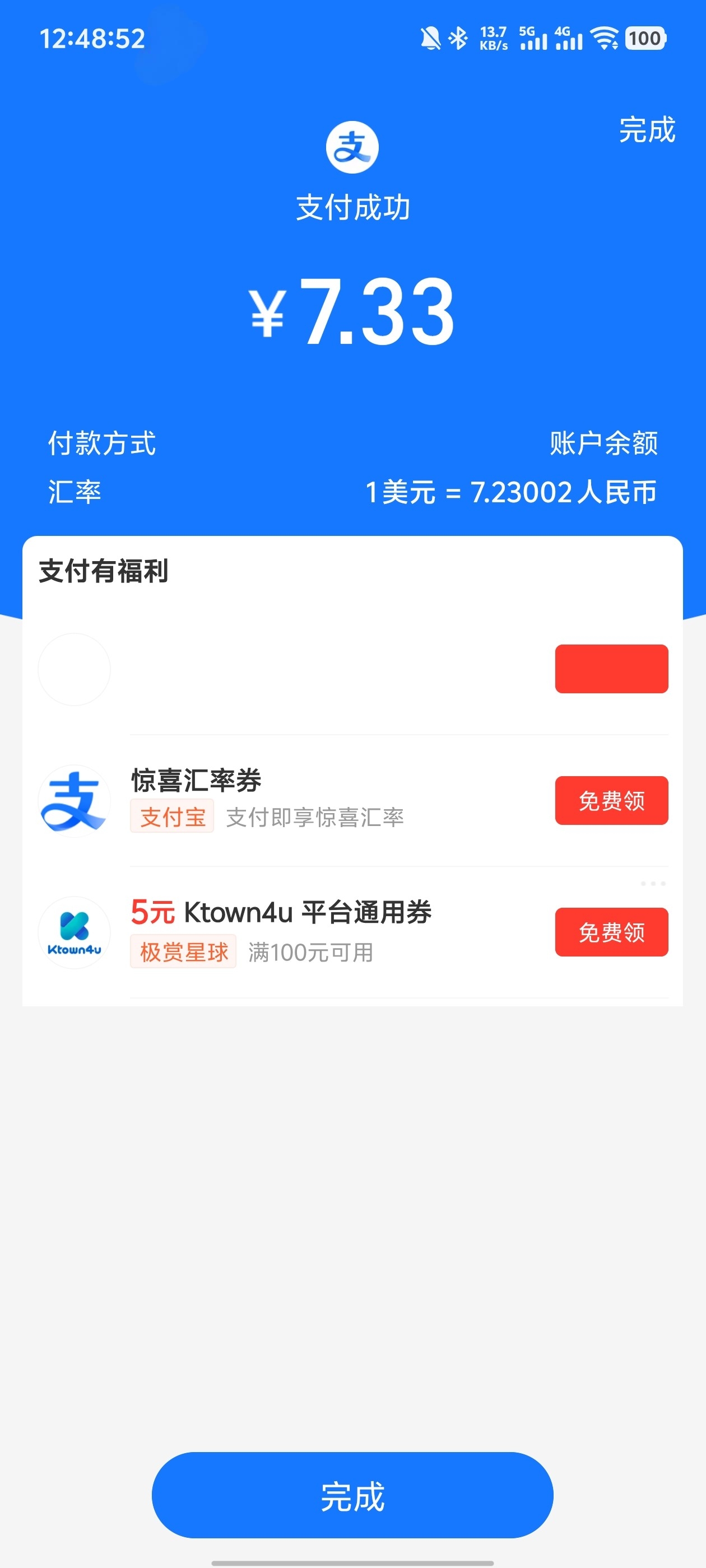Tap the Bluetooth icon in the status bar
Screen dimensions: 706x1568
pos(459,38)
